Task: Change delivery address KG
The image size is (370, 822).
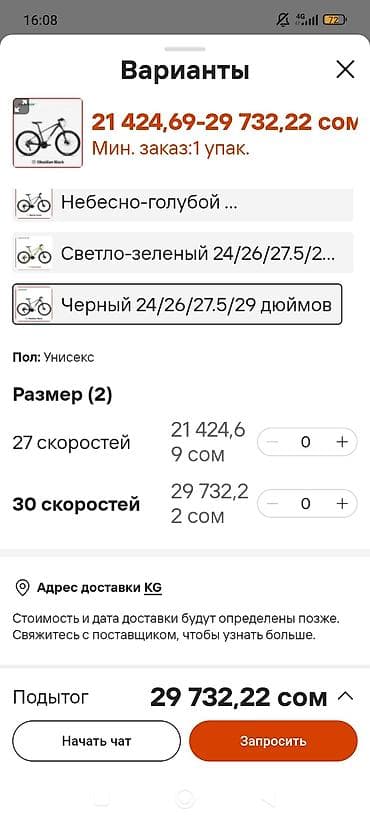Action: pyautogui.click(x=153, y=588)
